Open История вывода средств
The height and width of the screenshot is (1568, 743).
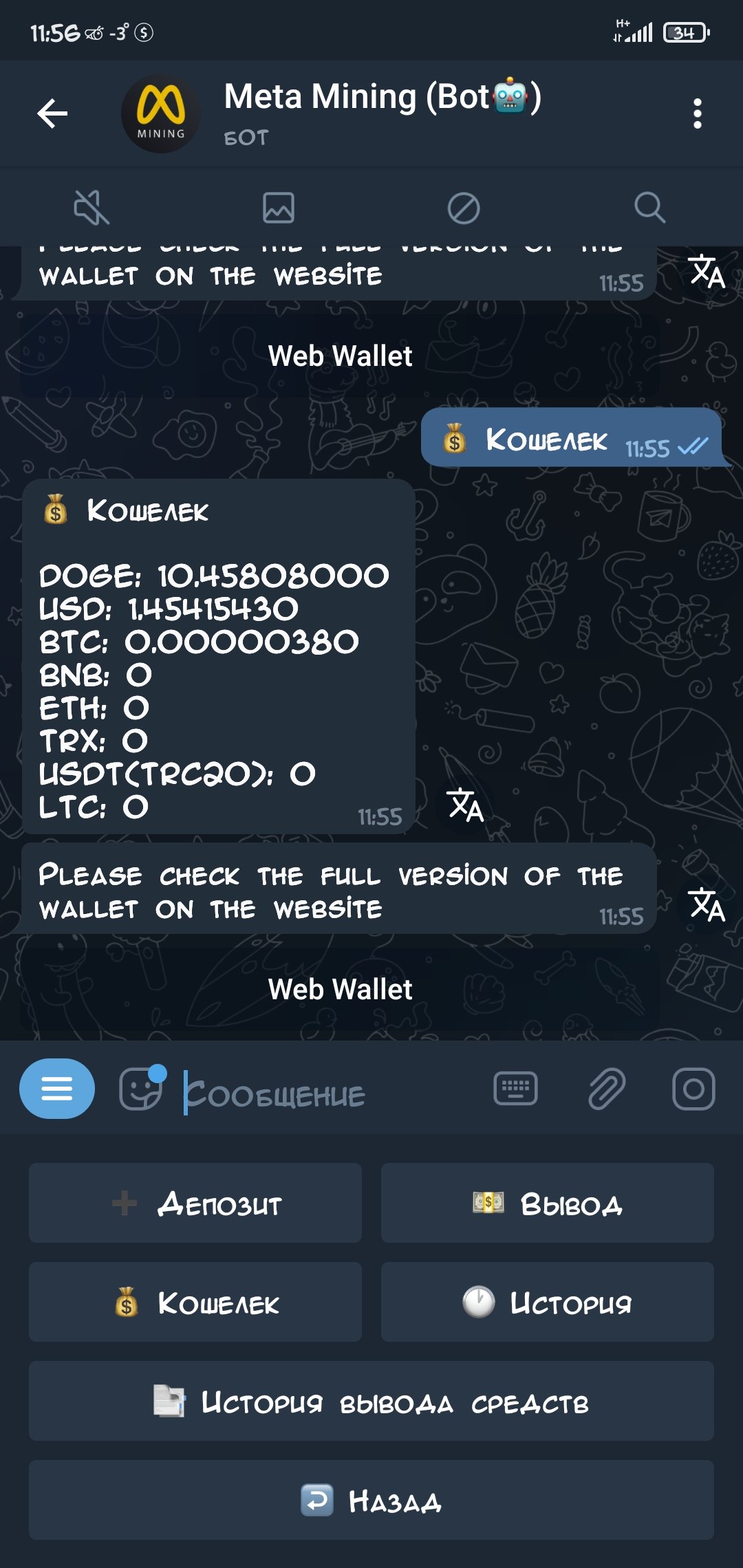click(371, 1401)
